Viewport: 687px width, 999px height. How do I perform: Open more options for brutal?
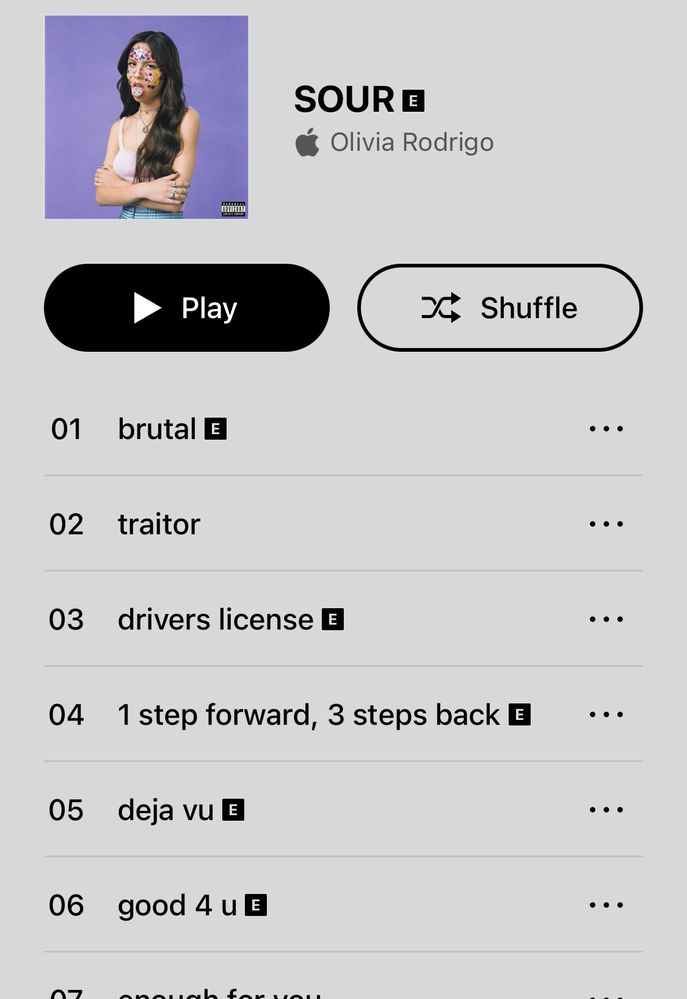tap(606, 429)
